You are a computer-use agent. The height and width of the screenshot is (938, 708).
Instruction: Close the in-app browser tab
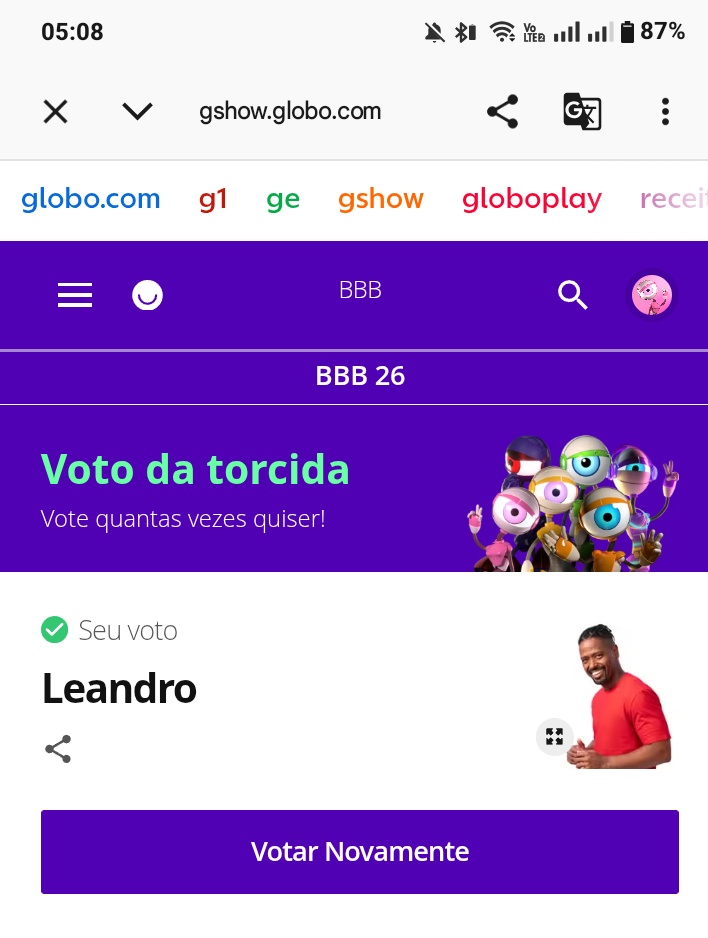point(56,112)
